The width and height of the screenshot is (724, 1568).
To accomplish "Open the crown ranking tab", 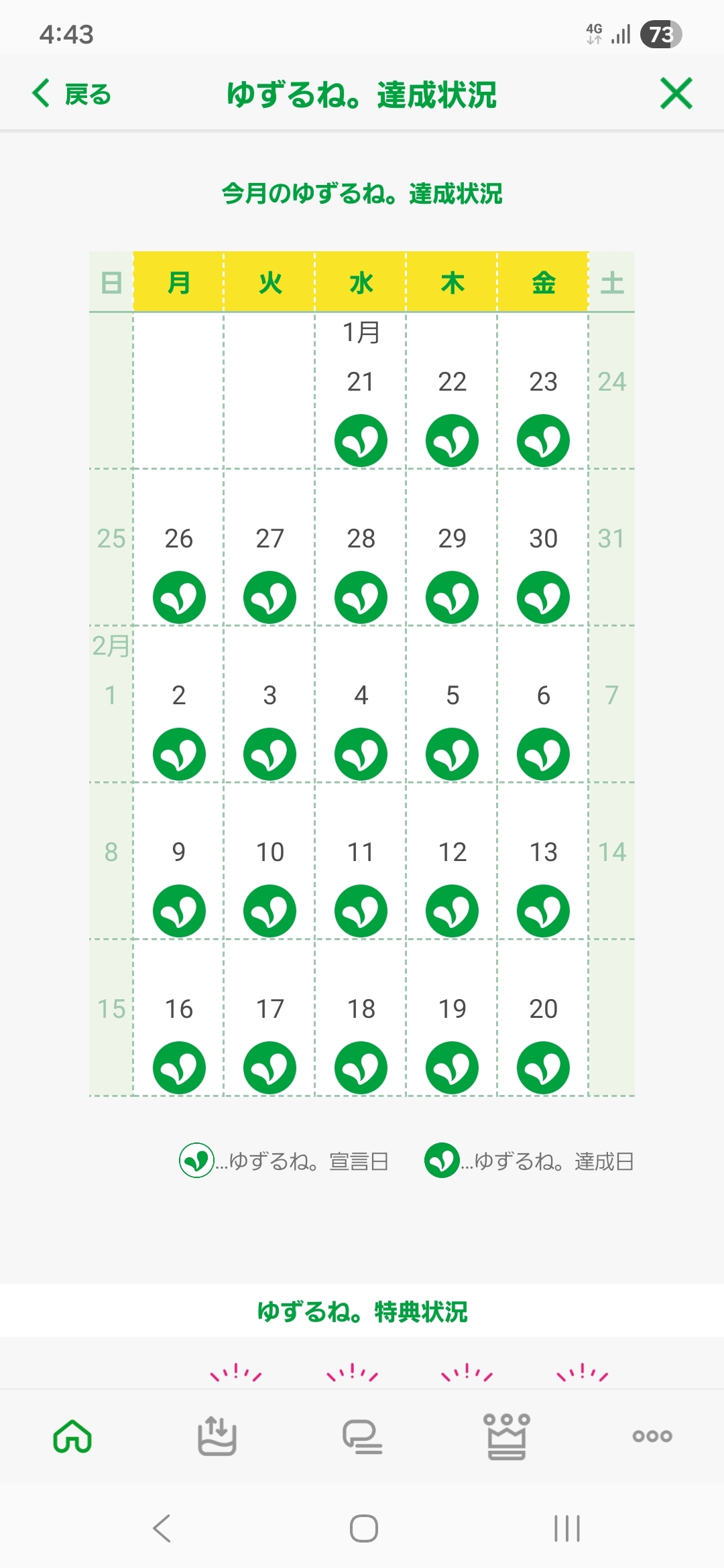I will (507, 1437).
